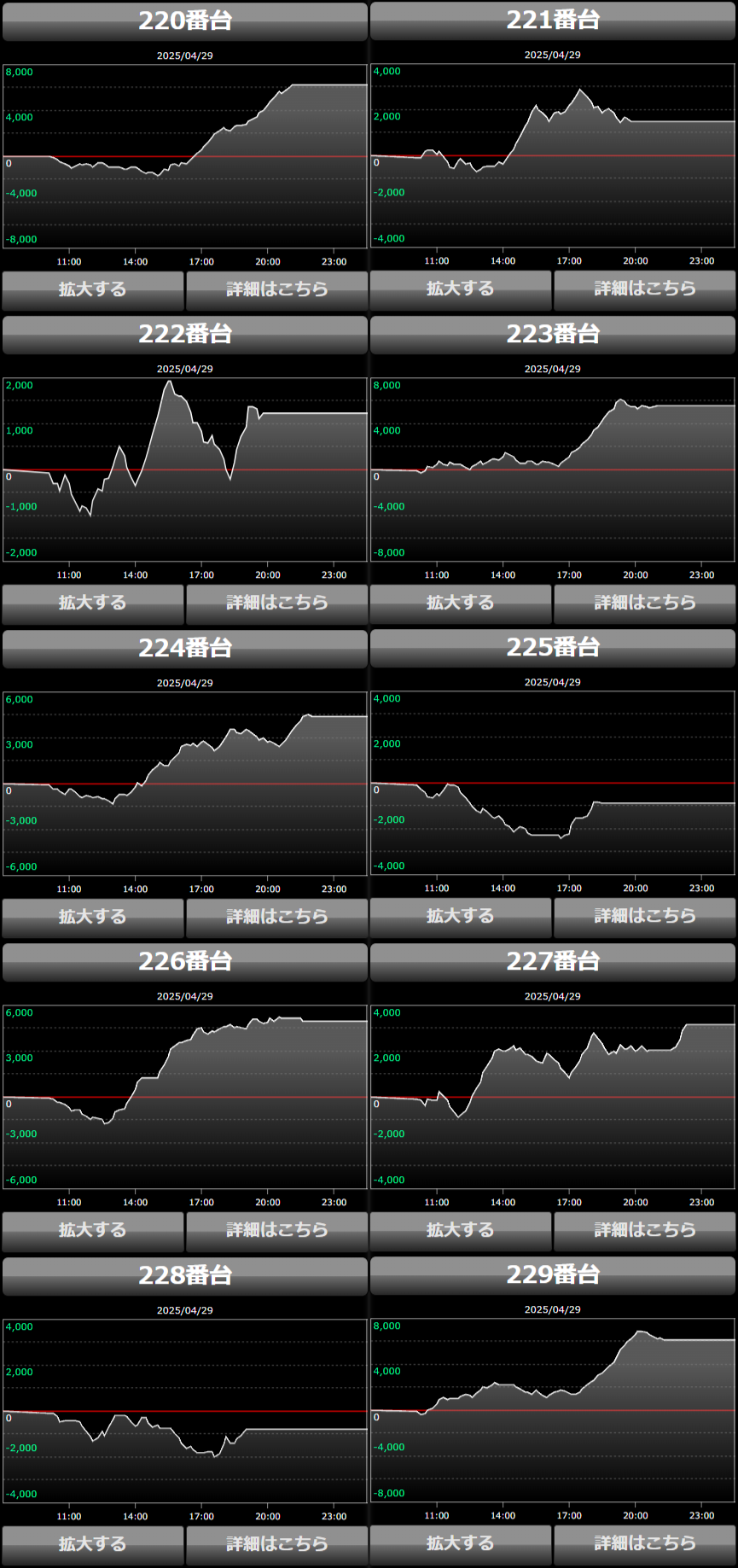View details of 222番台 via 詳細はこちら
Image resolution: width=738 pixels, height=1568 pixels.
277,603
